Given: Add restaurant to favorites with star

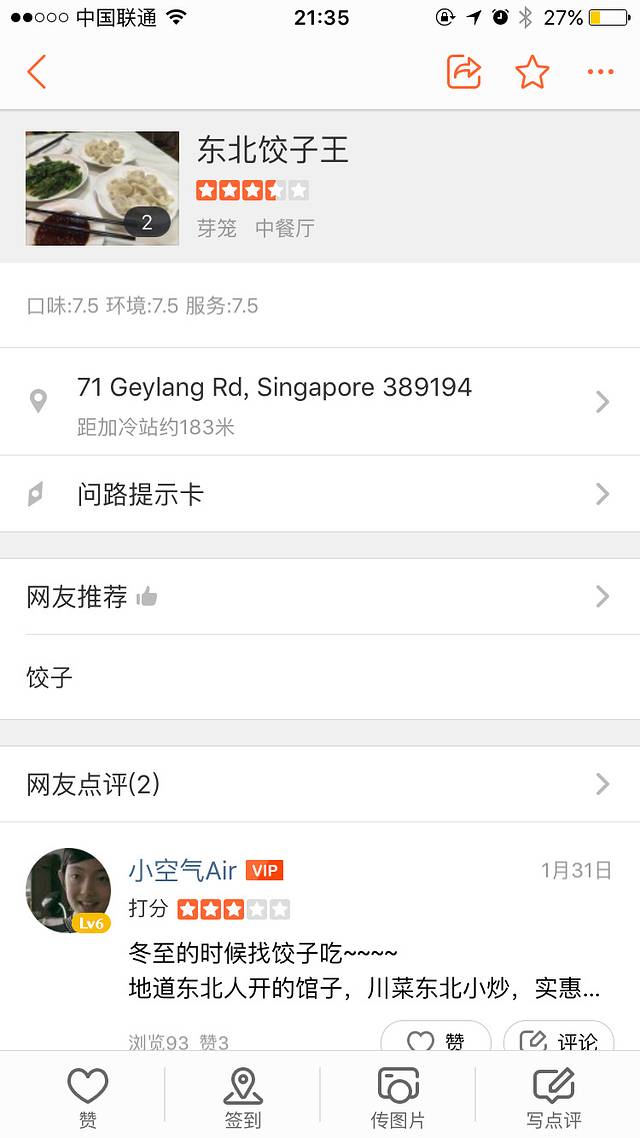Looking at the screenshot, I should tap(532, 72).
